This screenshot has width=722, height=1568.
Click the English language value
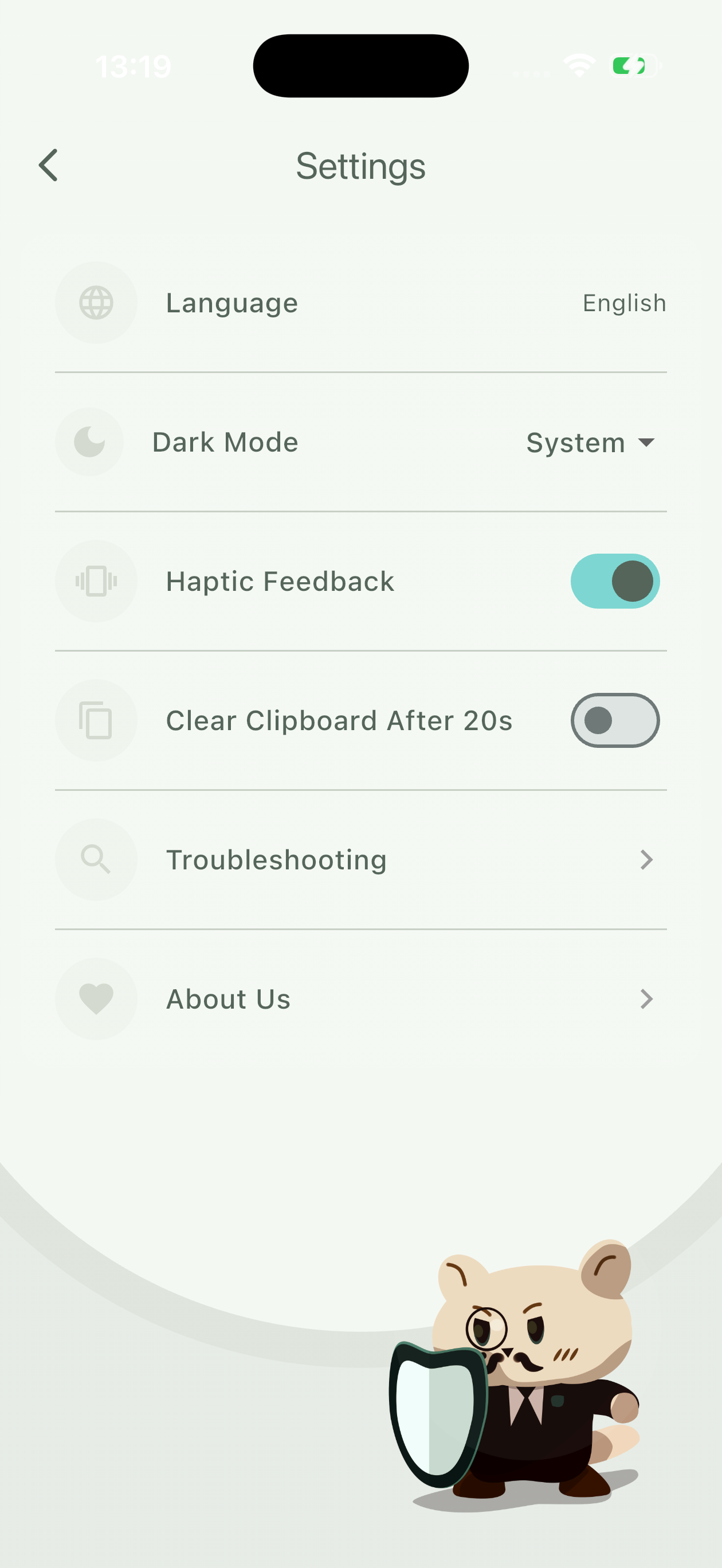pyautogui.click(x=624, y=303)
